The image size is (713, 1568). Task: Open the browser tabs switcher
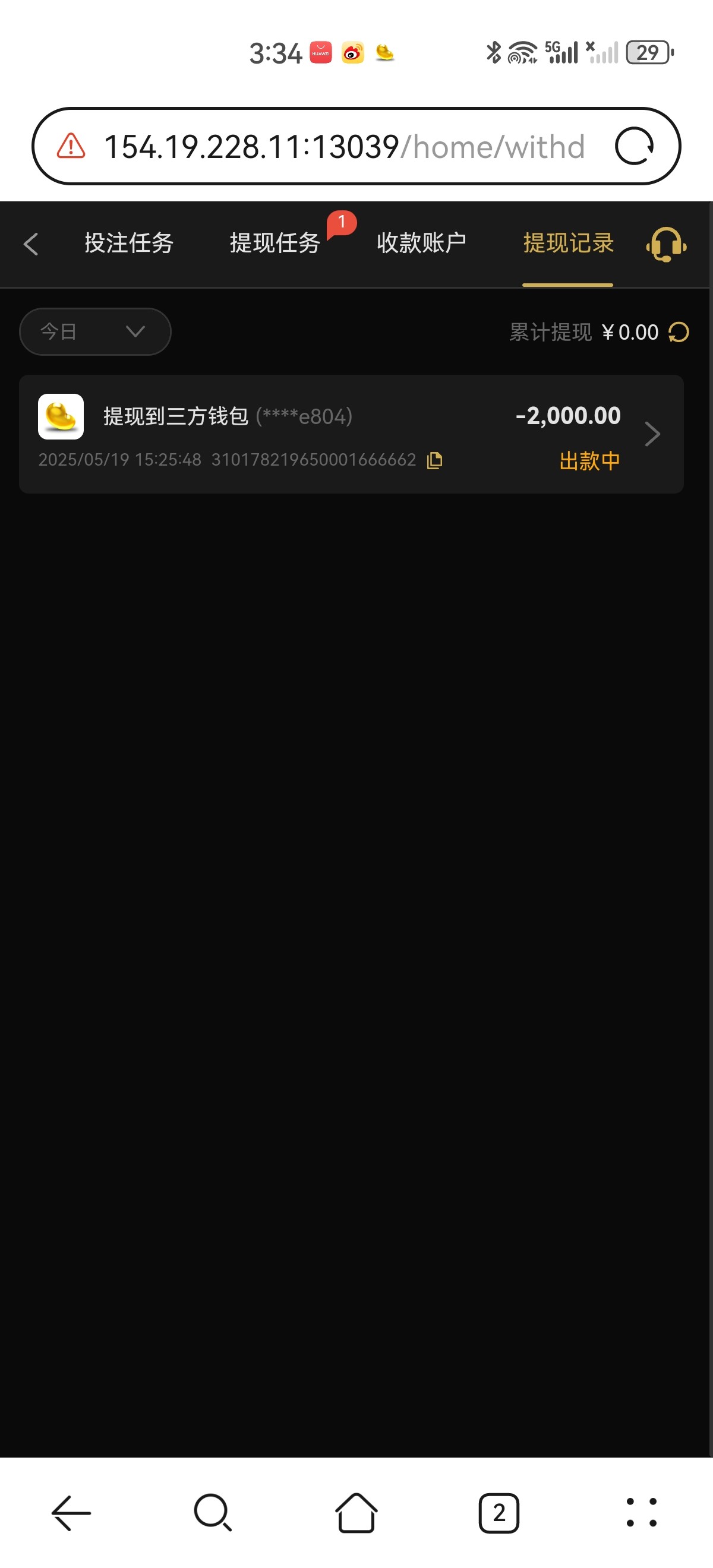tap(499, 1513)
